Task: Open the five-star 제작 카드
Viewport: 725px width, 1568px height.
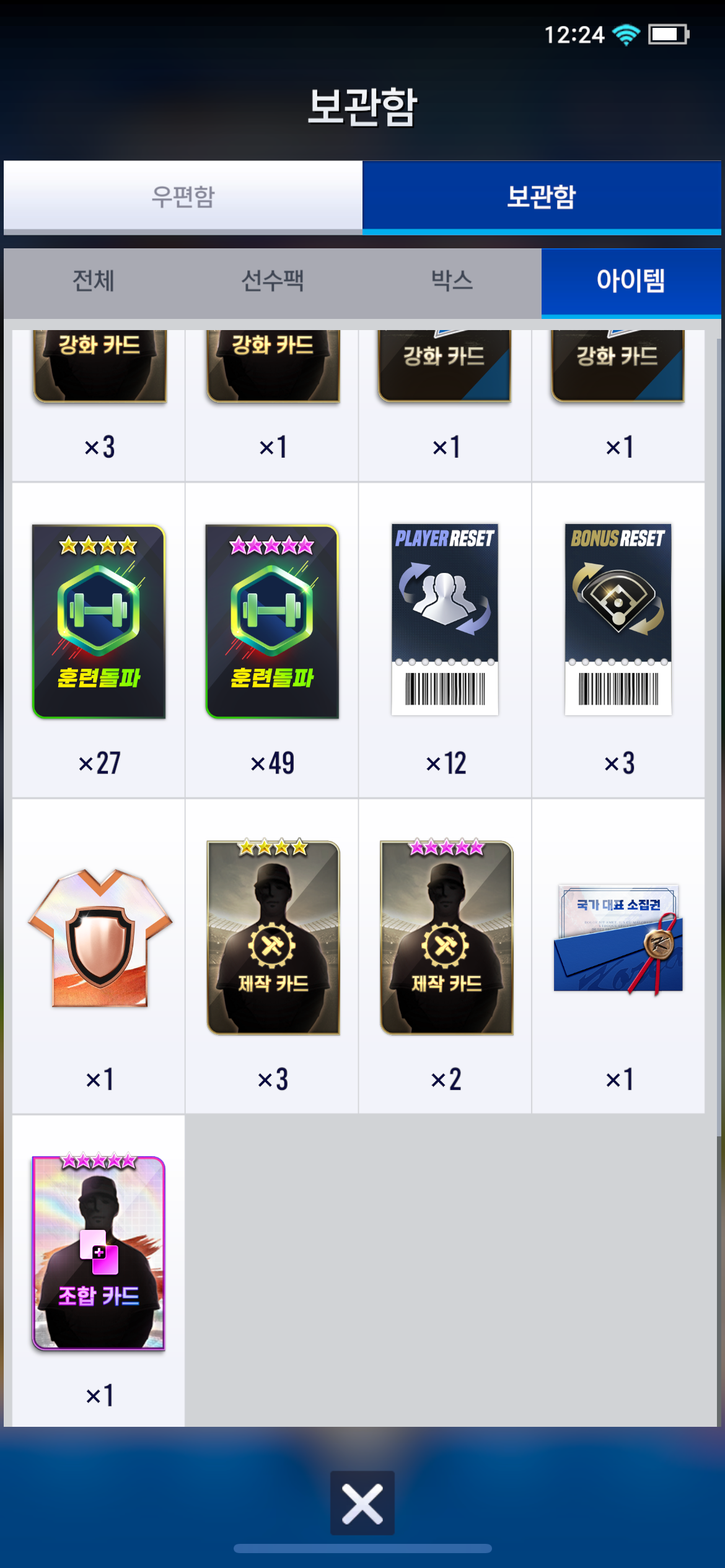Action: click(446, 938)
